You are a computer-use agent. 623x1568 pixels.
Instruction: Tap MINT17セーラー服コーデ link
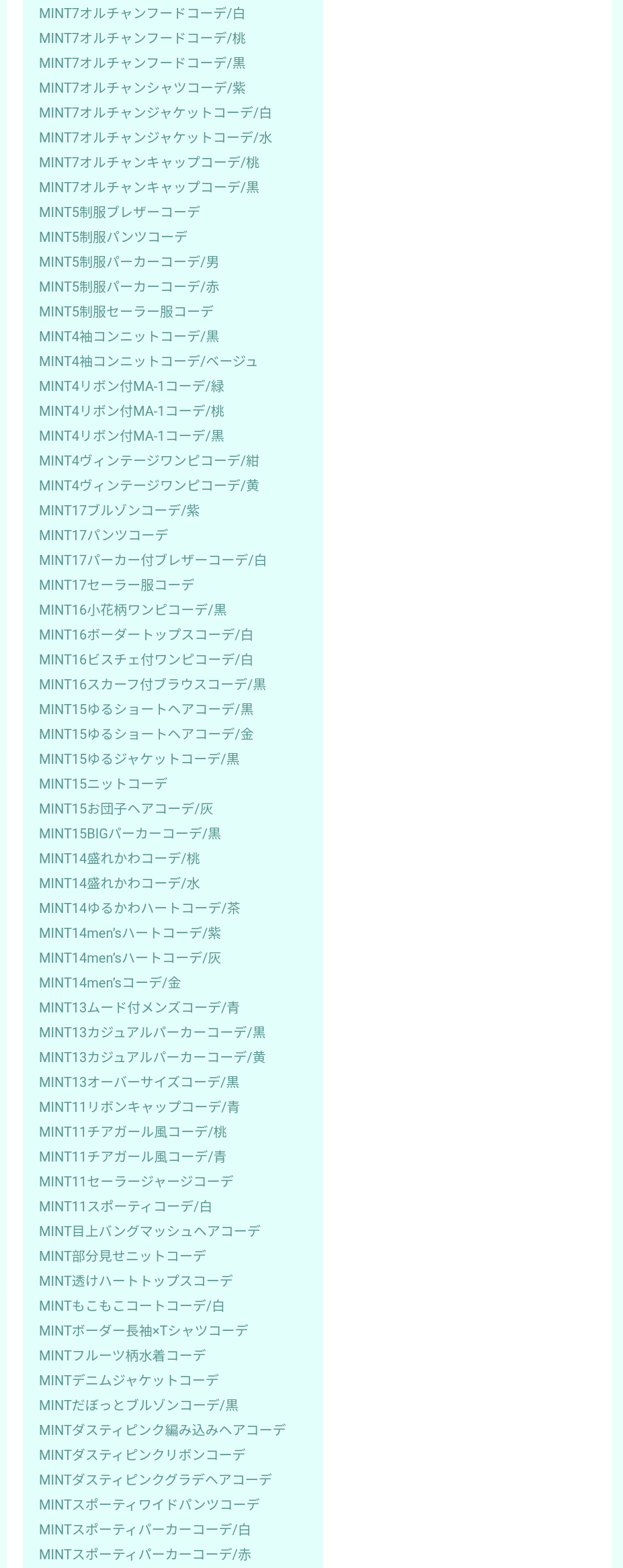[116, 585]
